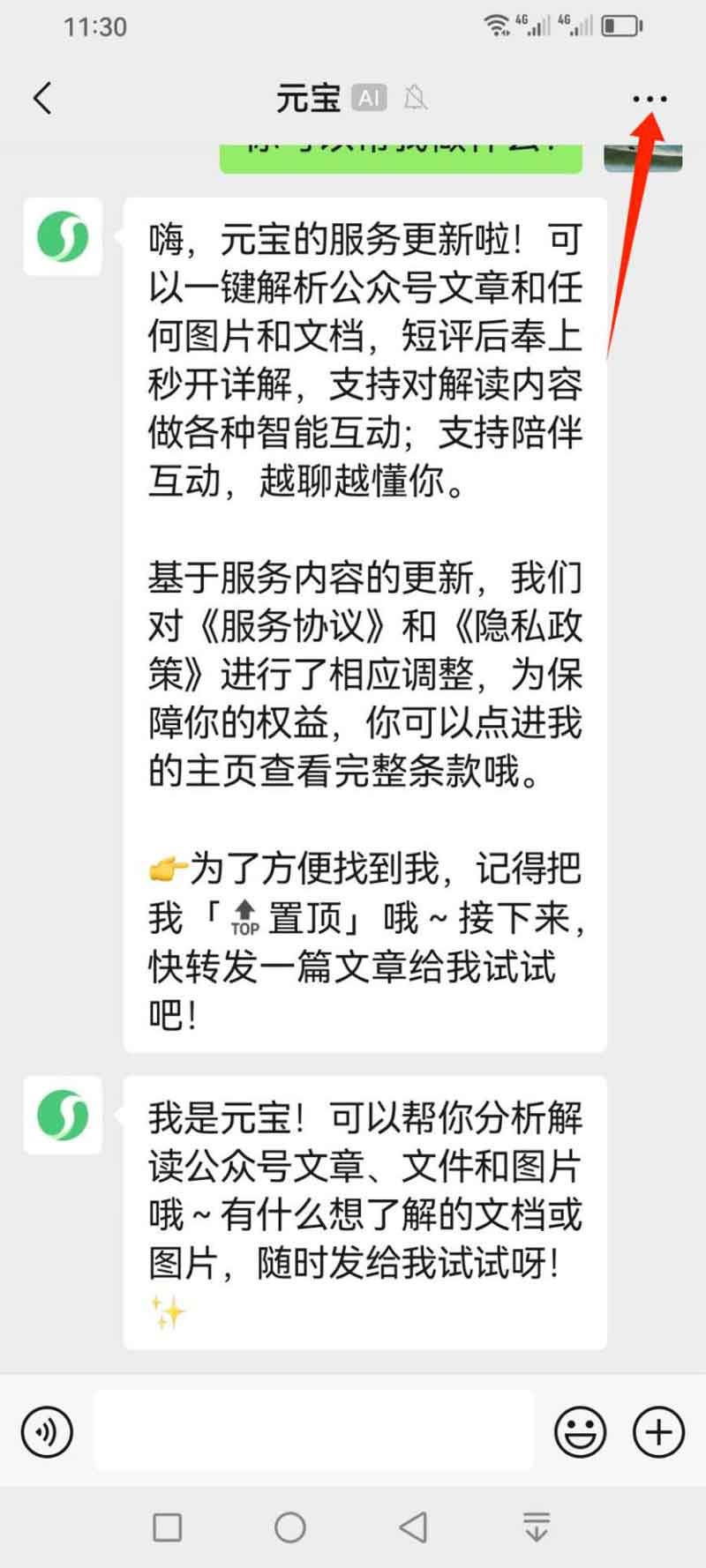Focus the message text field
Viewport: 706px width, 1568px height.
(314, 1430)
